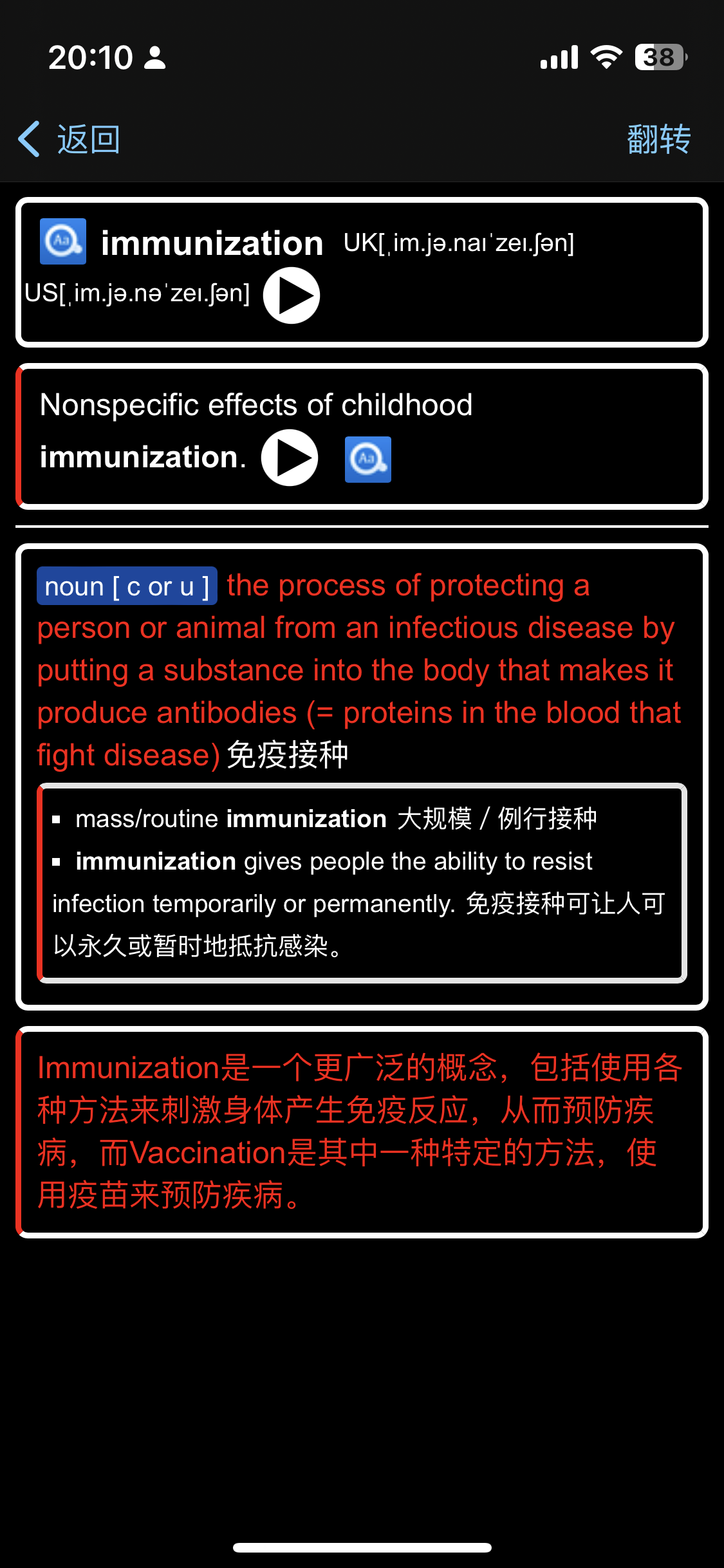The image size is (724, 1568).
Task: Go back using the 返回 button
Action: tap(70, 139)
